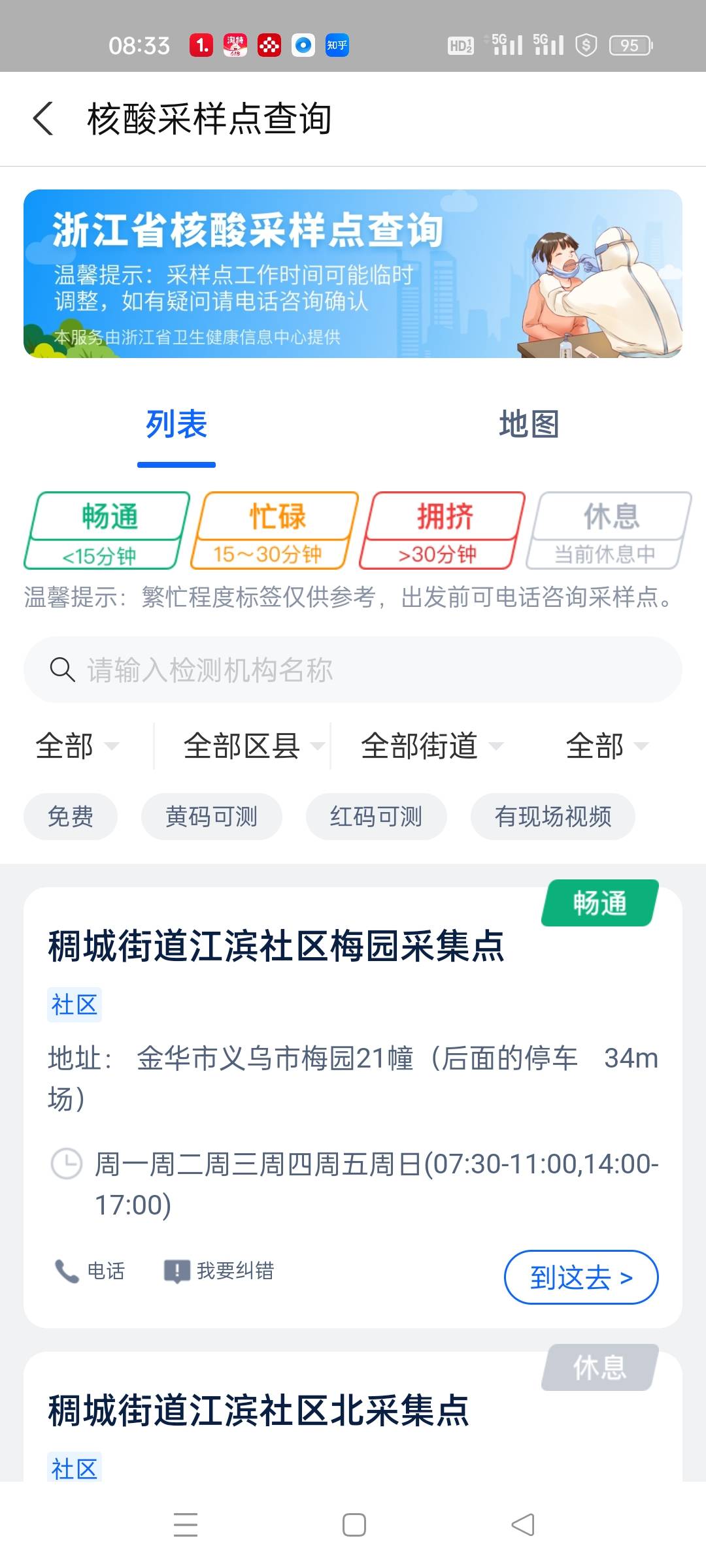
Task: Select the 免费 filter chip
Action: 71,817
